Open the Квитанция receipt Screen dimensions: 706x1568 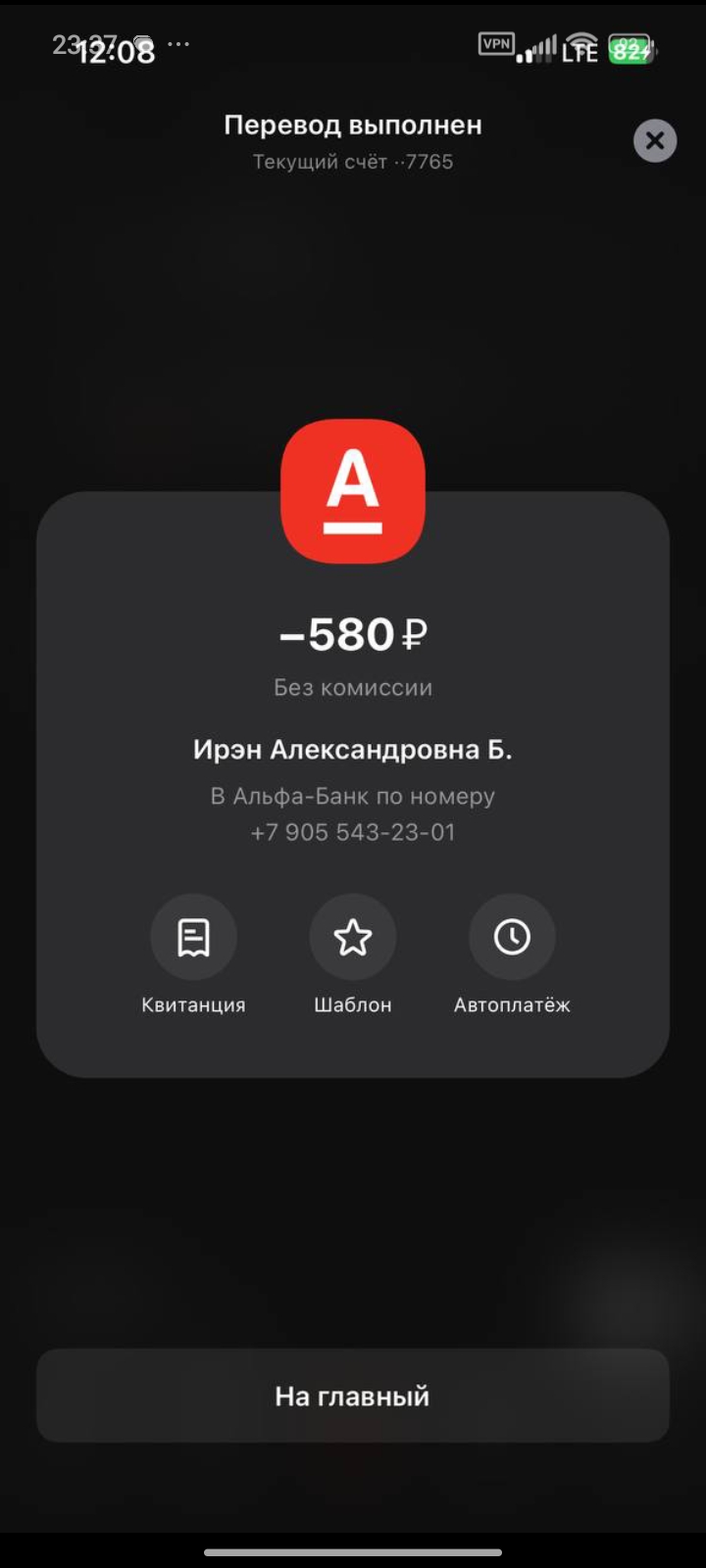point(193,938)
